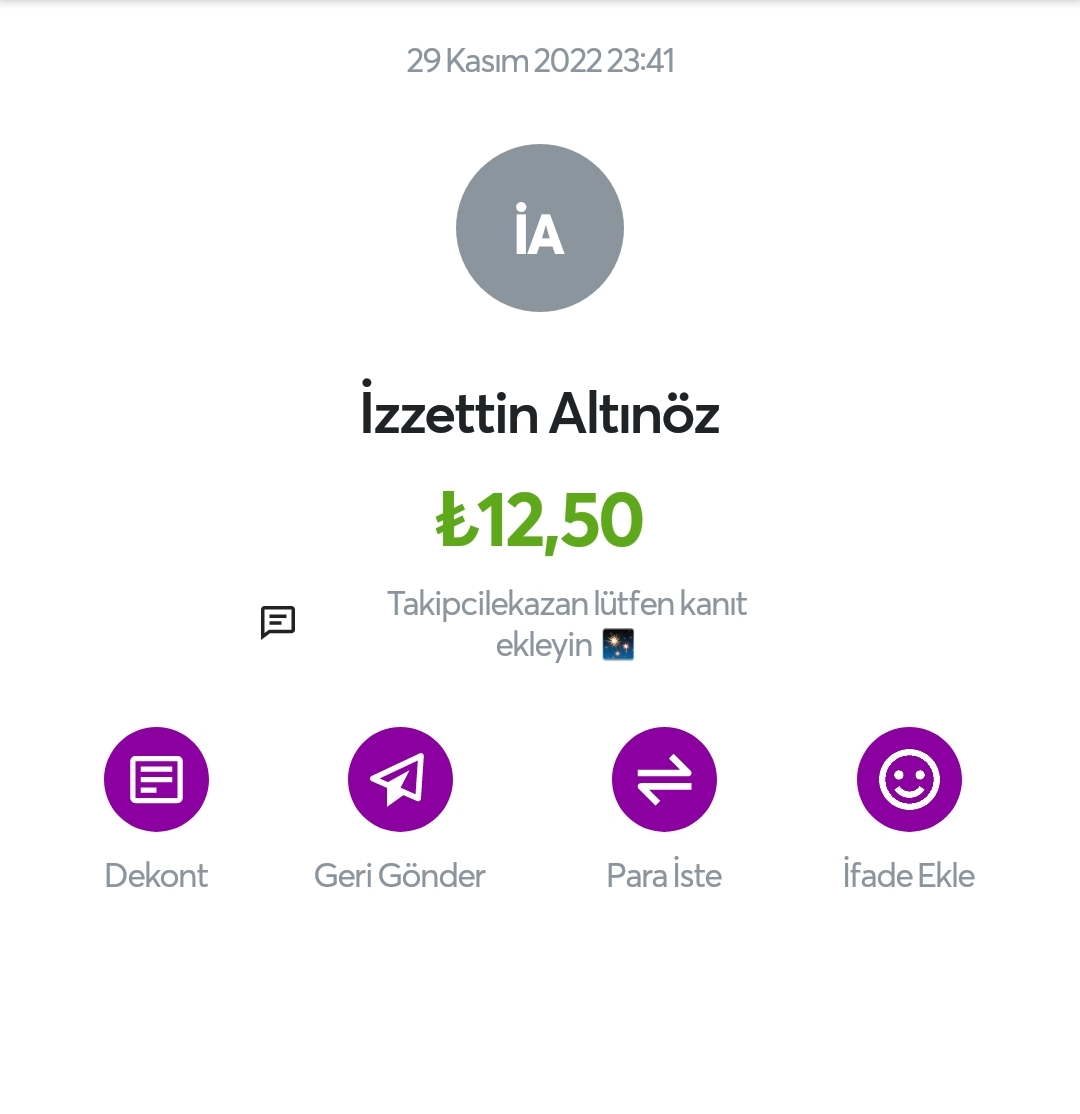Request money with Para İste

664,779
